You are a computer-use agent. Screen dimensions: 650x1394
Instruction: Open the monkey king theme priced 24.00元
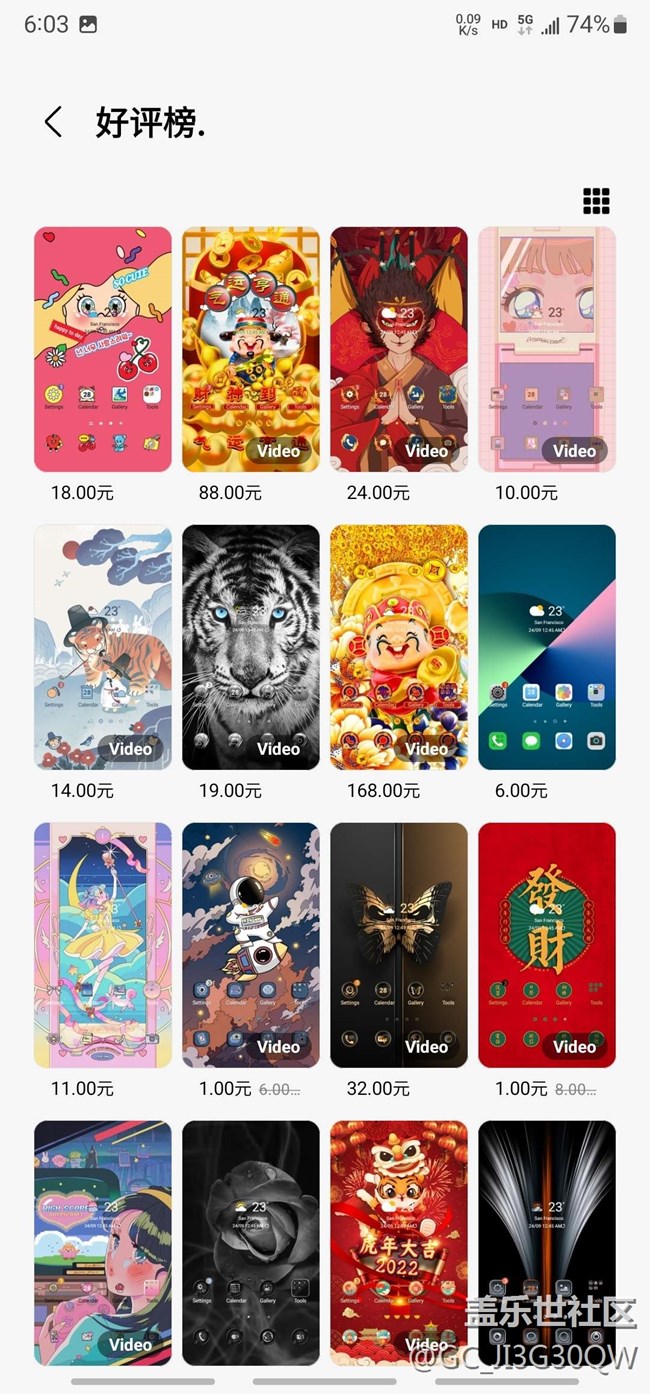click(399, 349)
